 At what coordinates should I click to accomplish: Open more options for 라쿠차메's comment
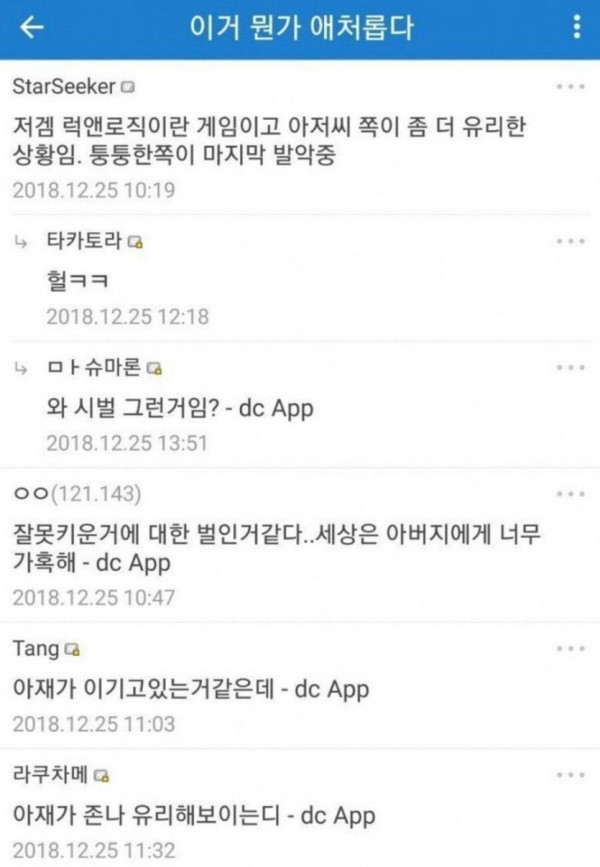point(570,775)
